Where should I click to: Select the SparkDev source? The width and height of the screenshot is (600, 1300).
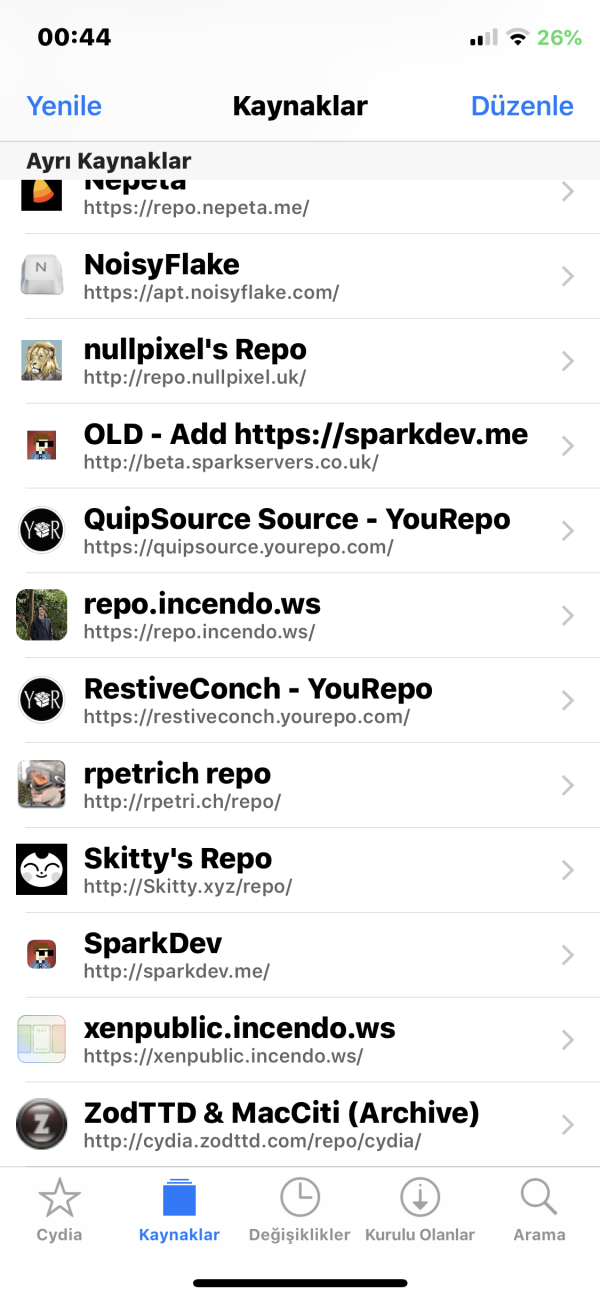pos(300,956)
